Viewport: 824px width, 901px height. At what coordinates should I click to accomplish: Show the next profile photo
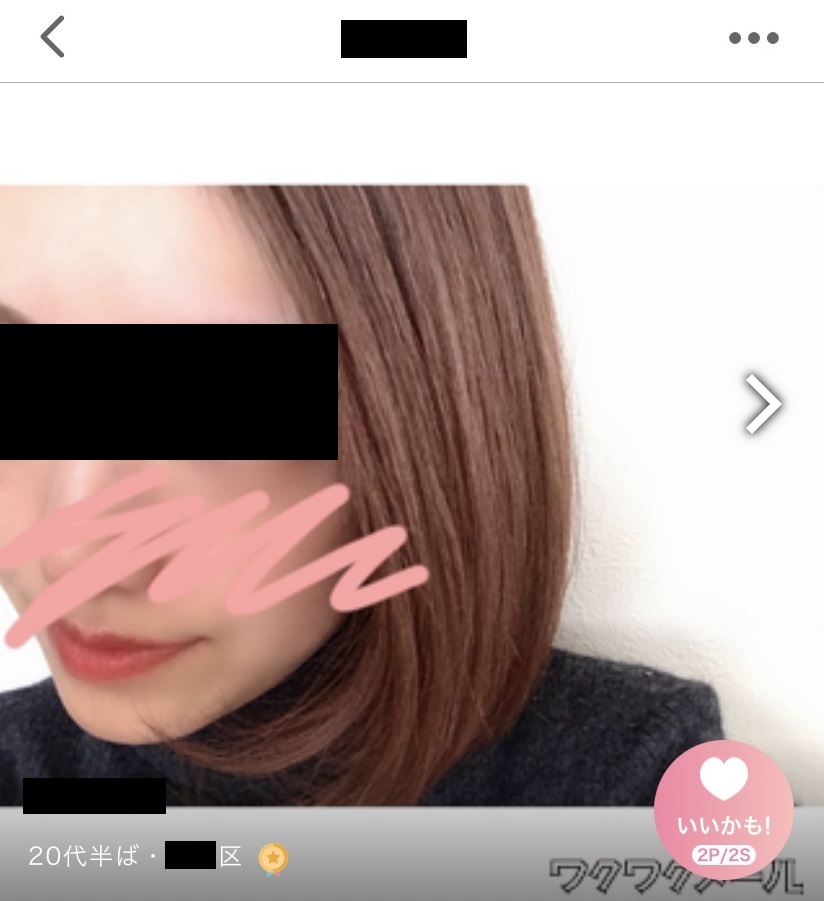click(763, 403)
